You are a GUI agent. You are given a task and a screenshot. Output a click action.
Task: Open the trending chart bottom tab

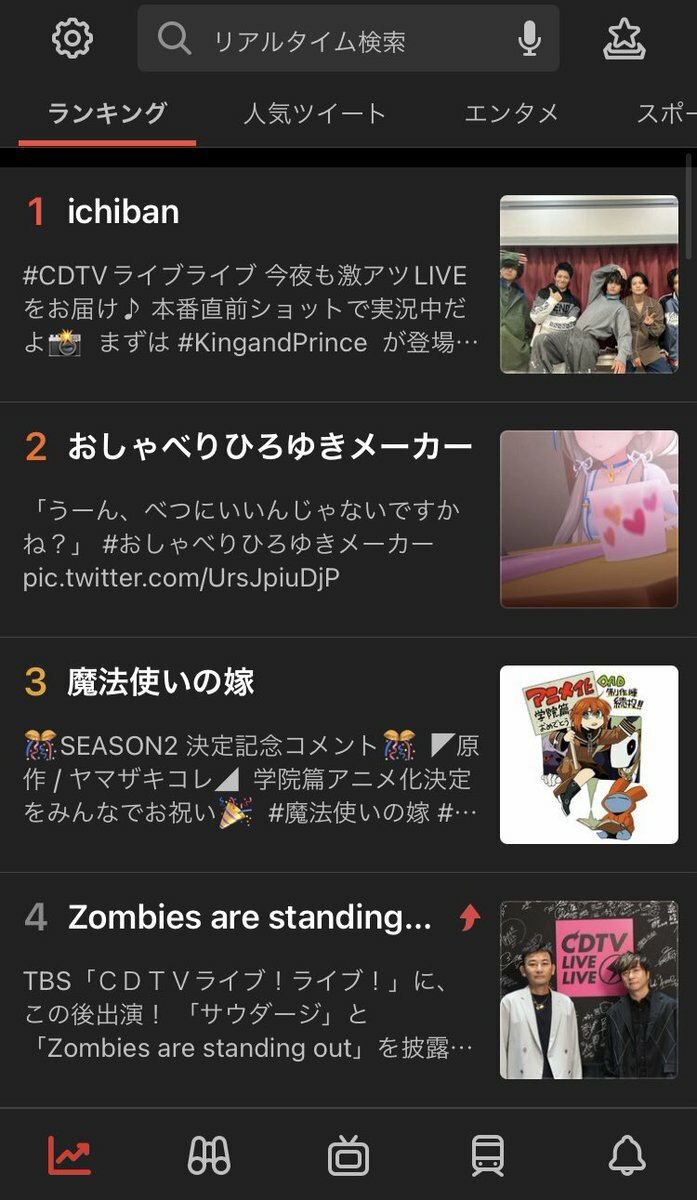(x=70, y=1157)
